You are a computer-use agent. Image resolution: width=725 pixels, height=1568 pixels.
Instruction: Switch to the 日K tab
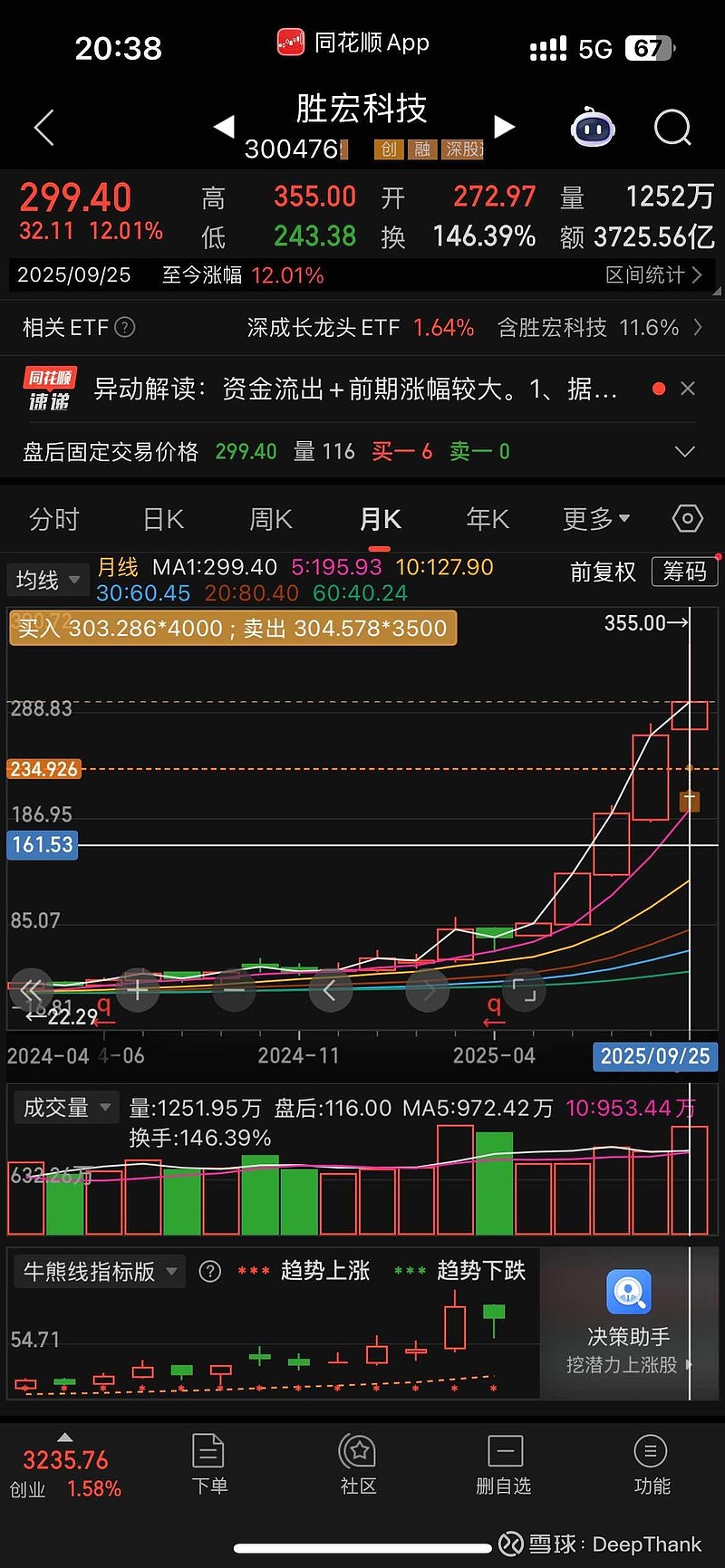click(x=164, y=519)
